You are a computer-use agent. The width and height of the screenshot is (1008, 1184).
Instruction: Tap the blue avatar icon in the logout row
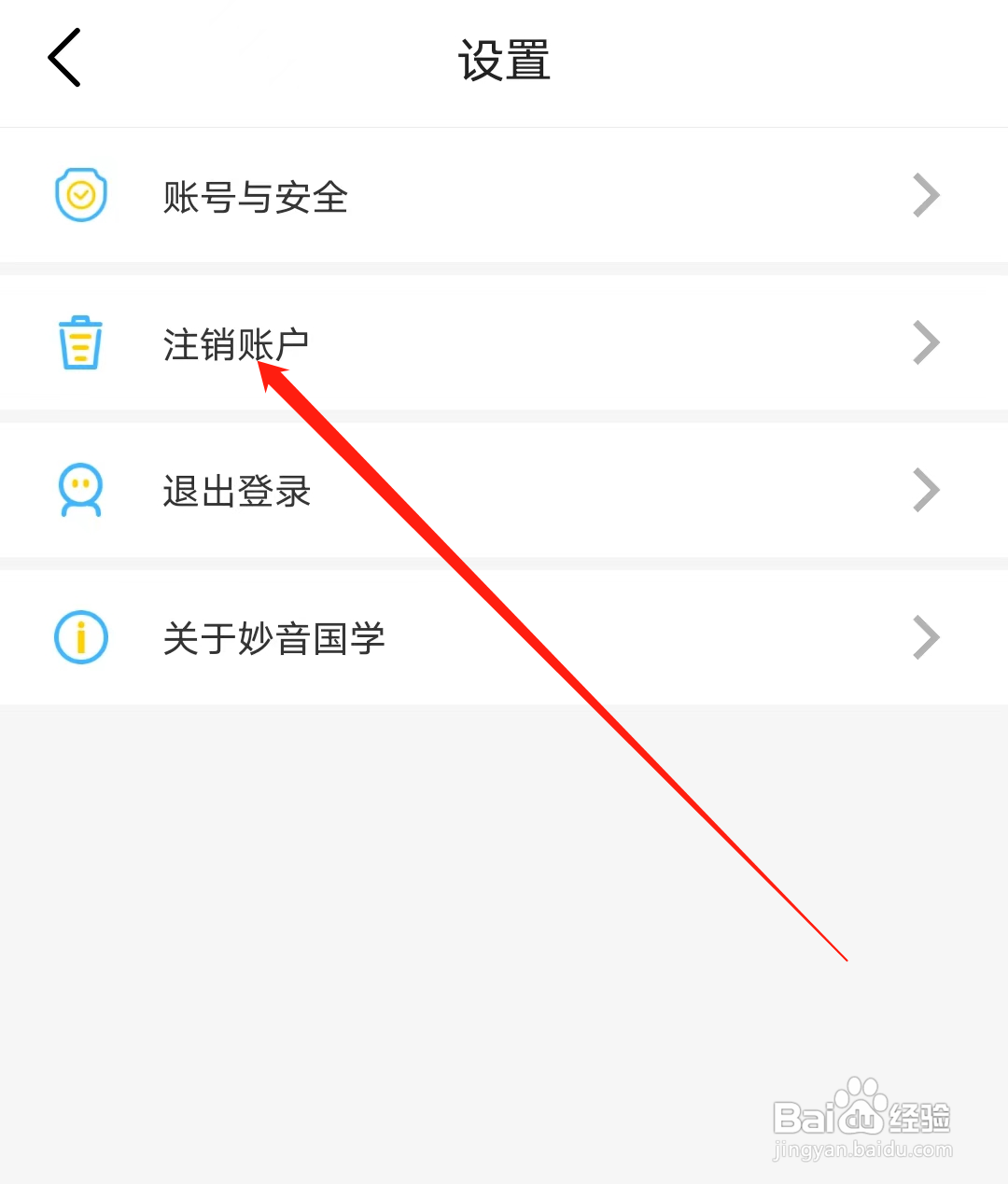[81, 490]
